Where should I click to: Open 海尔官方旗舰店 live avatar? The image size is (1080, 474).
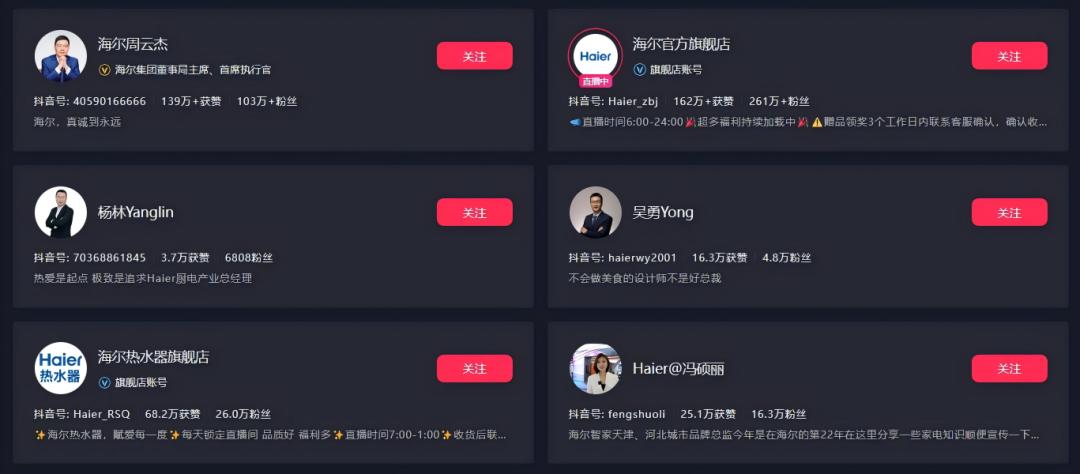[595, 56]
